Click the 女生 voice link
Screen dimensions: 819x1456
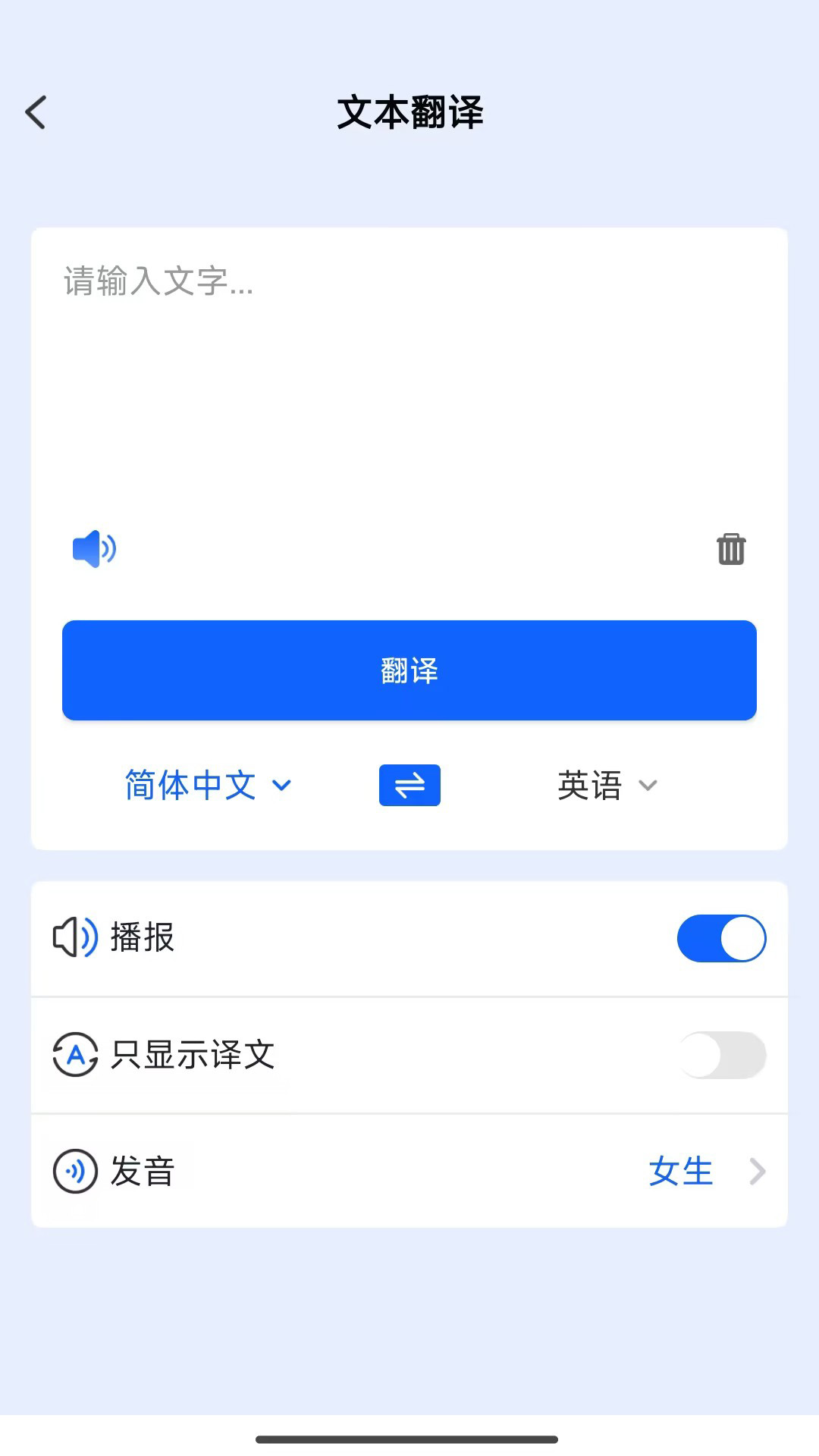pos(680,1172)
